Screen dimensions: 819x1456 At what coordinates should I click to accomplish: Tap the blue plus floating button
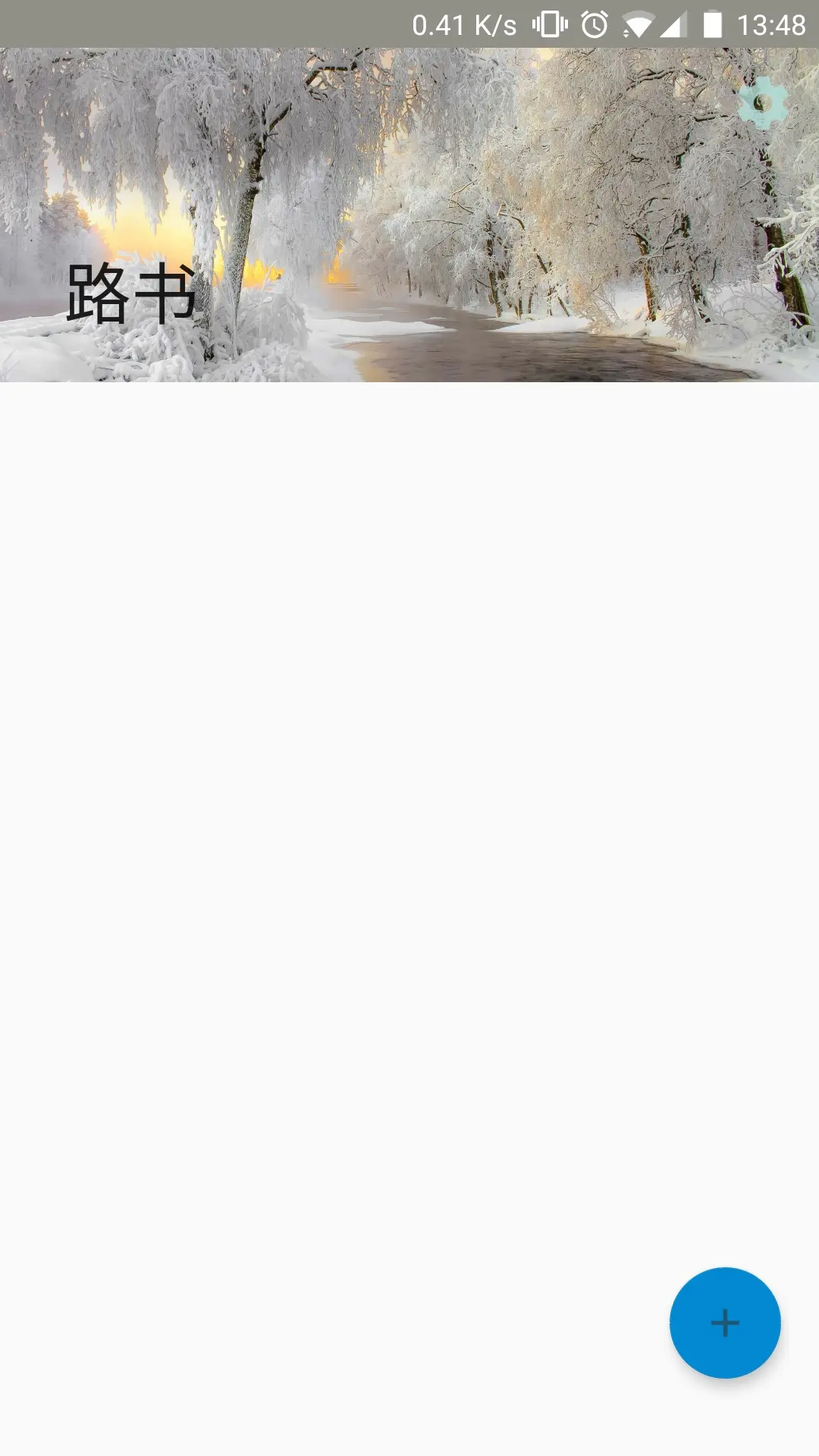click(724, 1323)
